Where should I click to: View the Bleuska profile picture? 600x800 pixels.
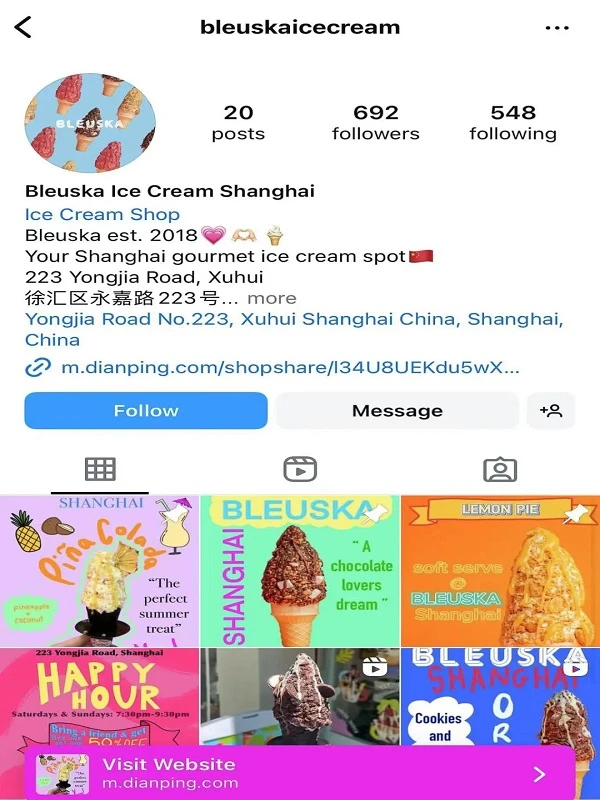tap(89, 123)
